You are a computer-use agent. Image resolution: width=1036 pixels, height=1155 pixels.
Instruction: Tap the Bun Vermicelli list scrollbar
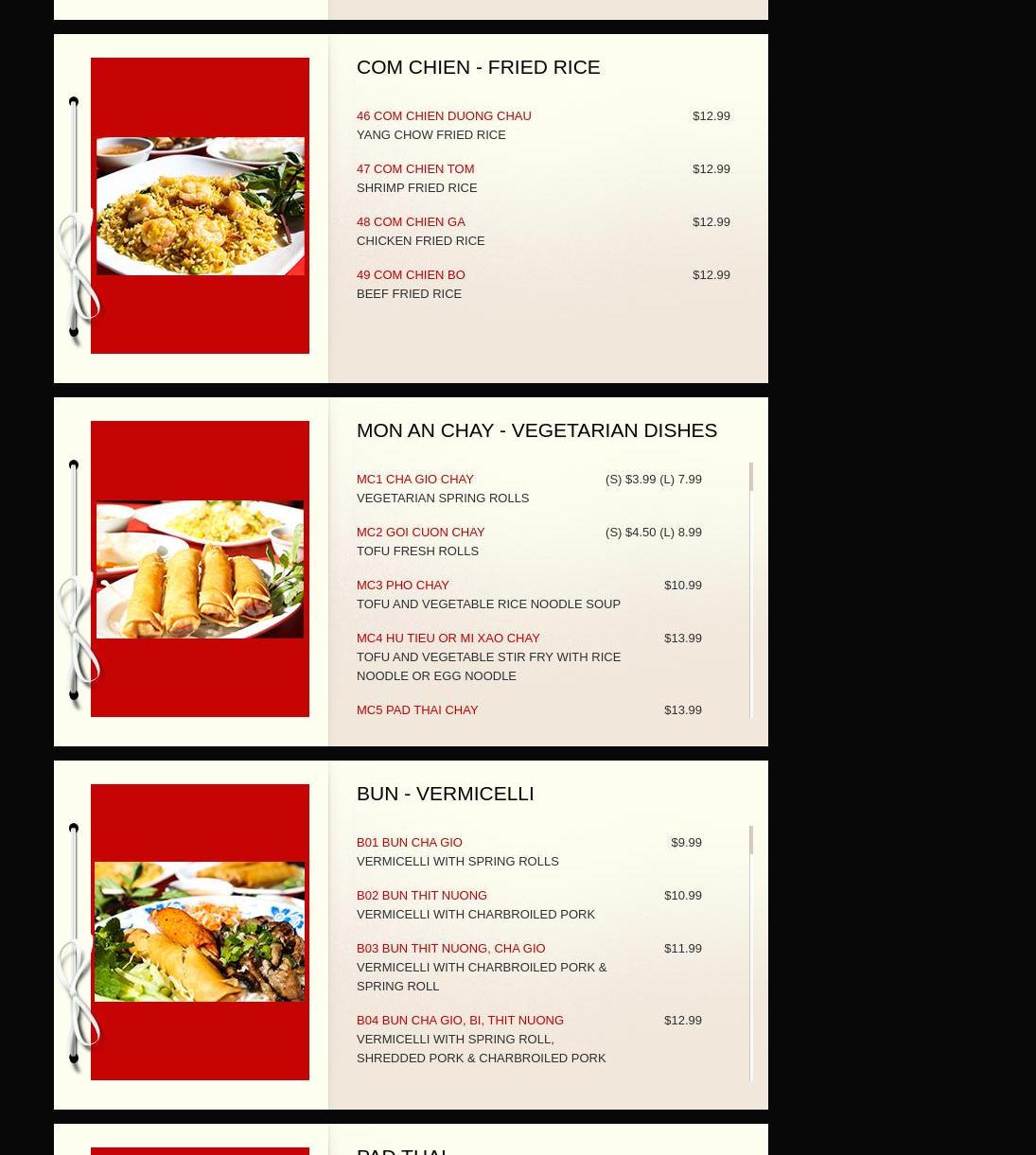click(751, 841)
